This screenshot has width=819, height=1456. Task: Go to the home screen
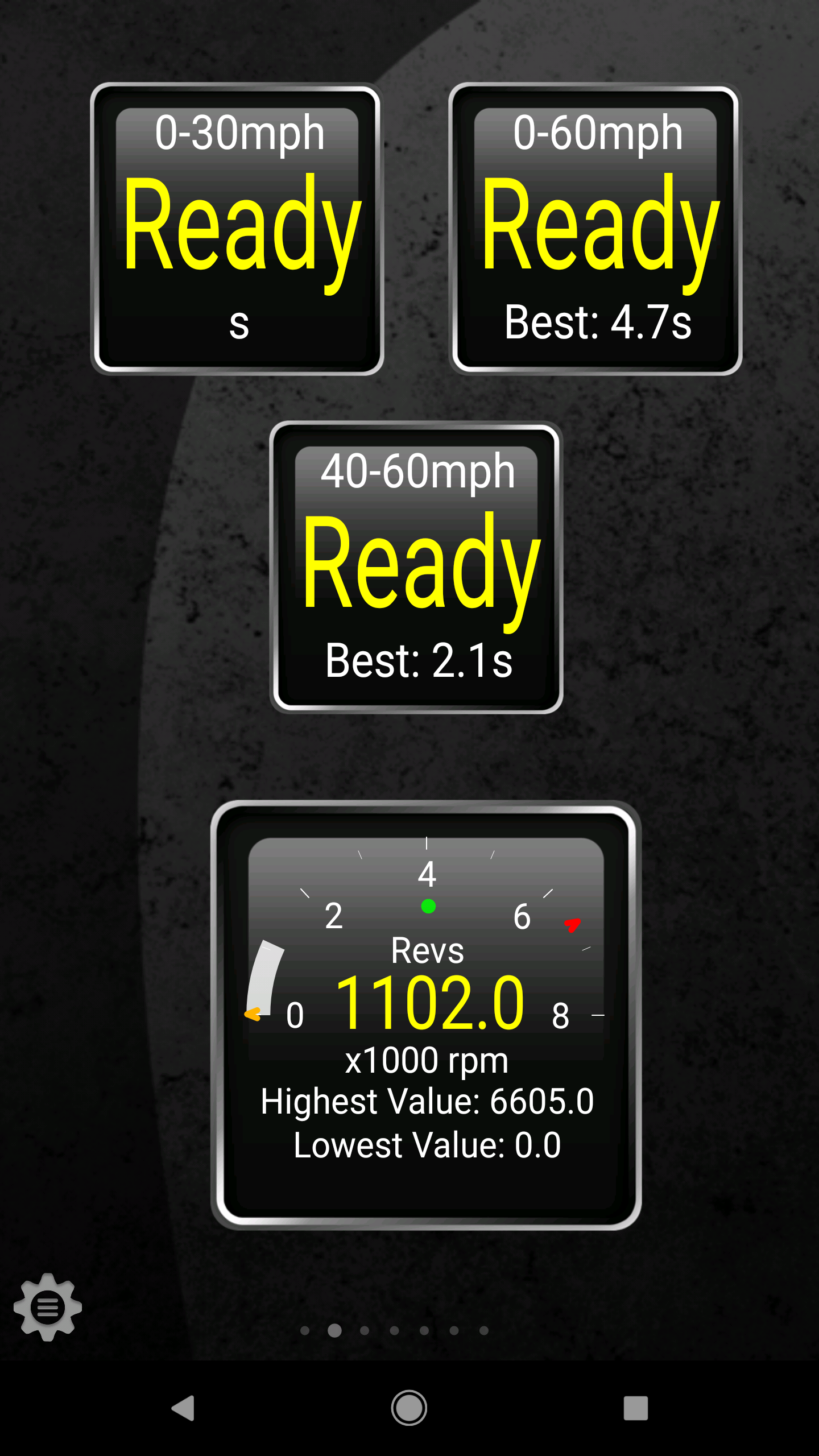coord(409,1408)
